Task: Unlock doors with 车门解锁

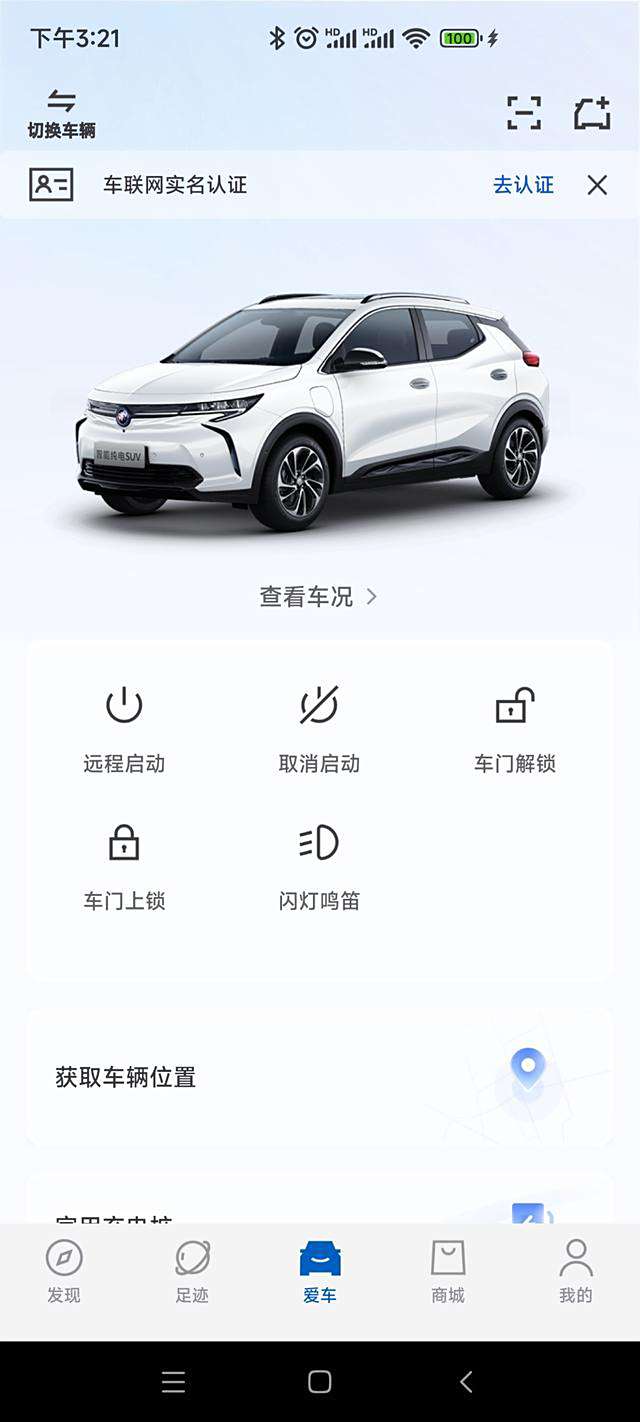Action: (514, 729)
